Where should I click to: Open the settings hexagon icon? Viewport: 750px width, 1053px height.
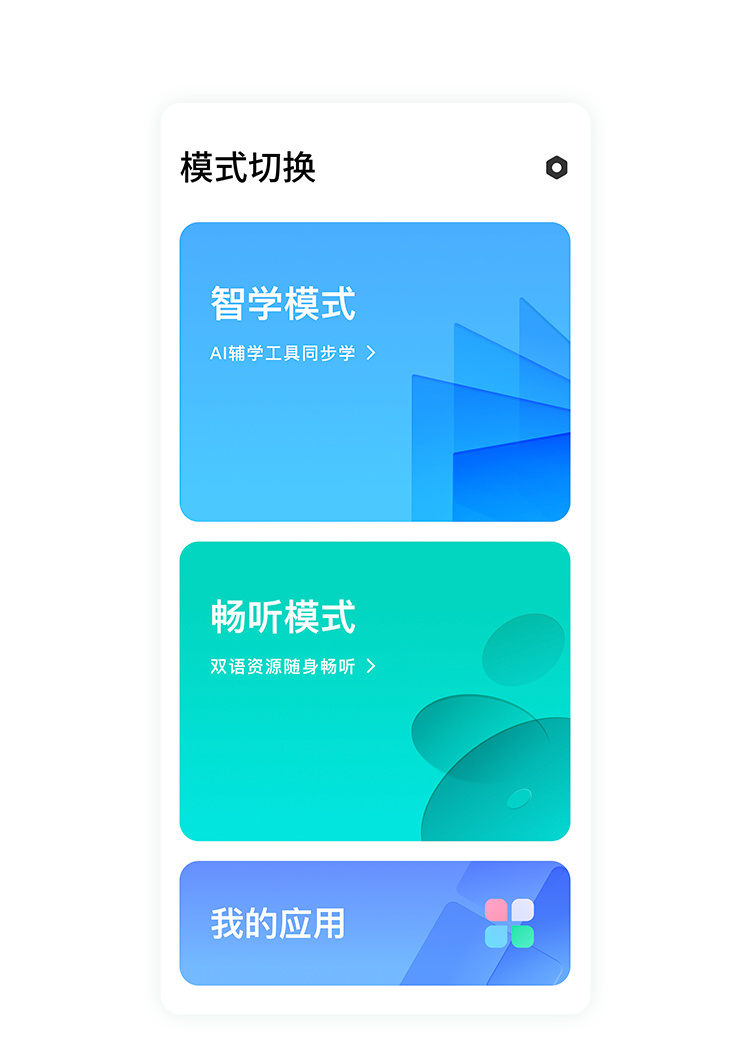(557, 168)
